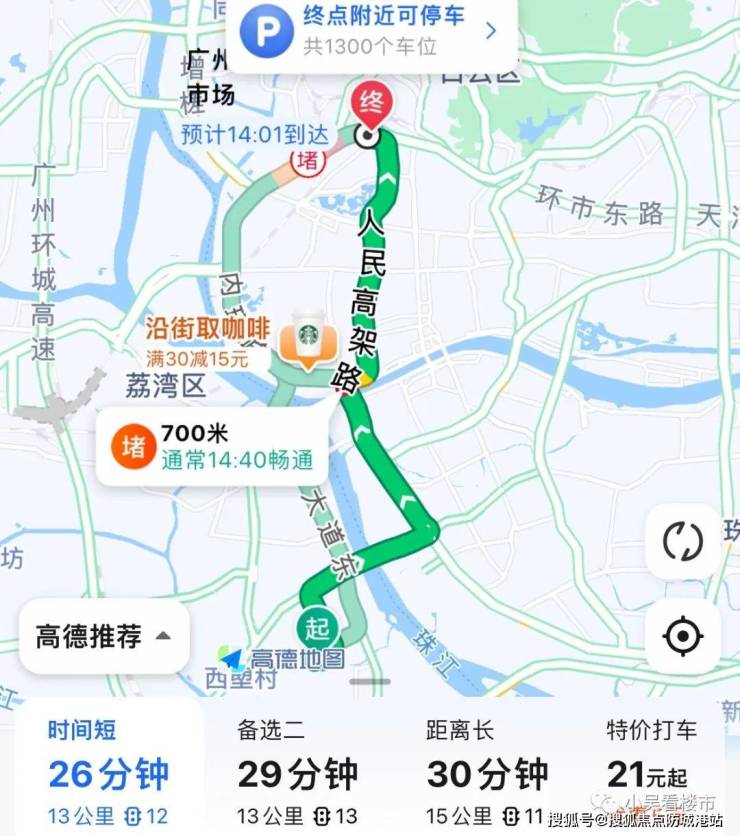The width and height of the screenshot is (740, 836).
Task: Expand the 高德推荐 route preference dropdown
Action: point(104,636)
